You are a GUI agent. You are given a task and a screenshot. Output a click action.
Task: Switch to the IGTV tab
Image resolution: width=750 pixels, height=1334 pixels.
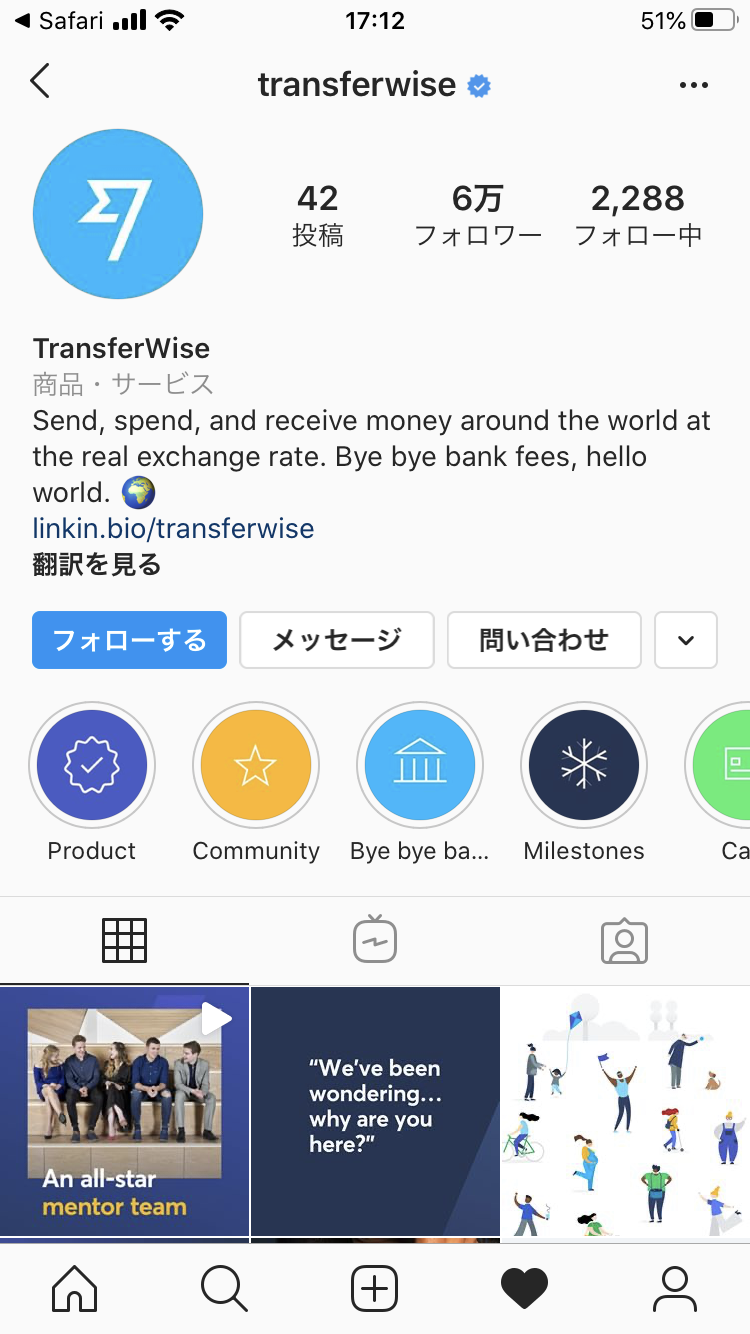(x=375, y=940)
